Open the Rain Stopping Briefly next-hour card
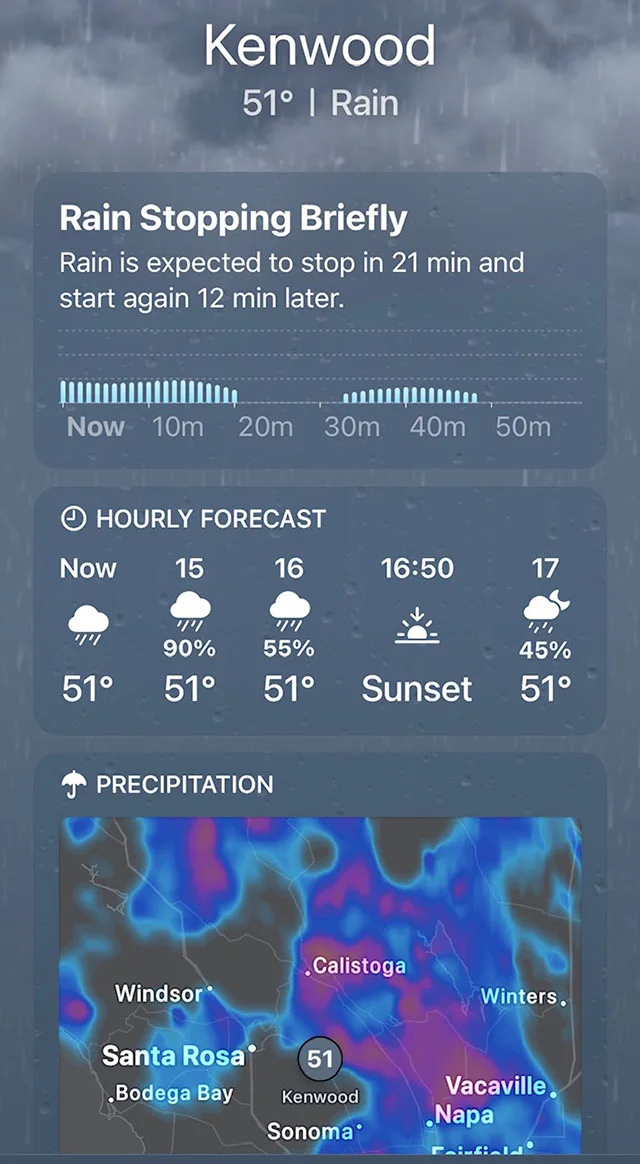640x1164 pixels. tap(320, 320)
